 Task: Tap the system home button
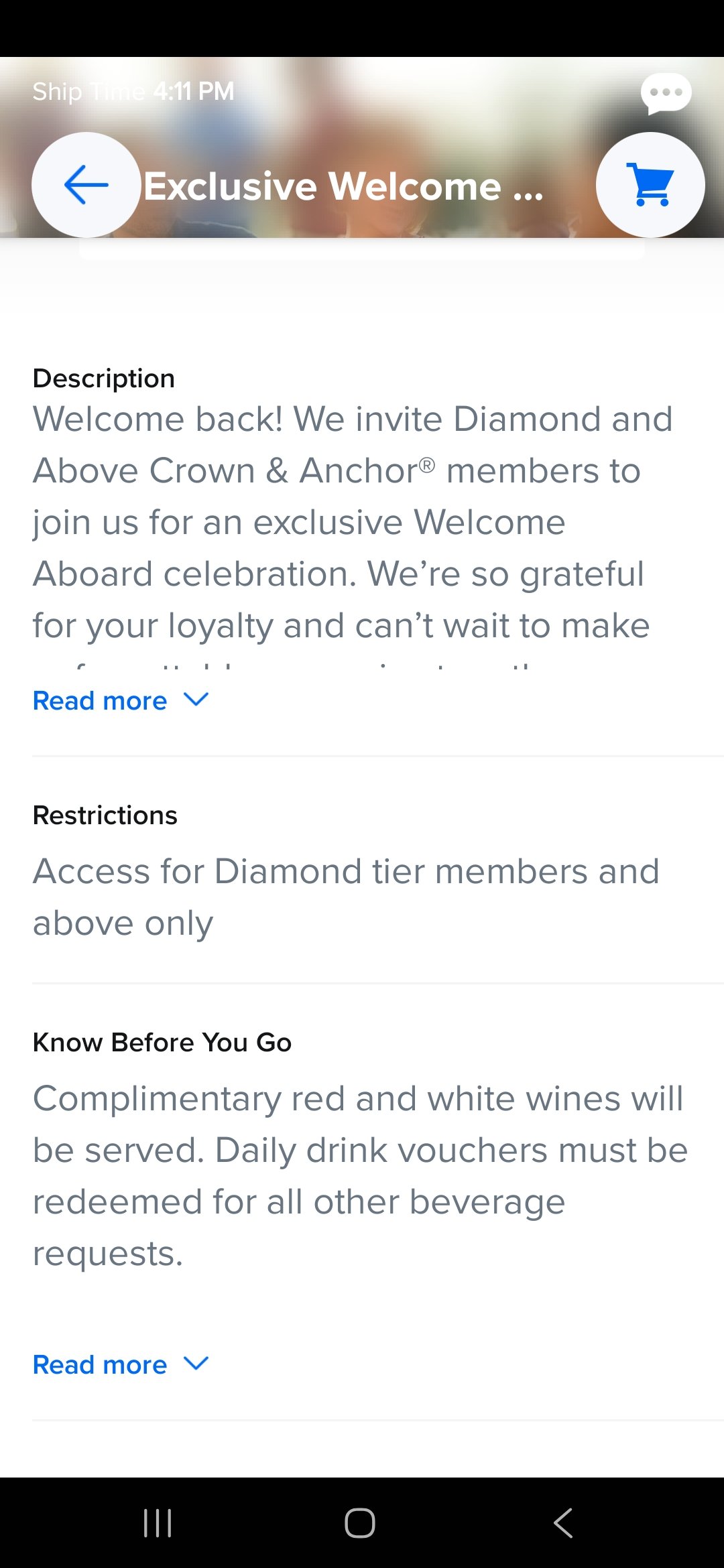click(360, 1523)
